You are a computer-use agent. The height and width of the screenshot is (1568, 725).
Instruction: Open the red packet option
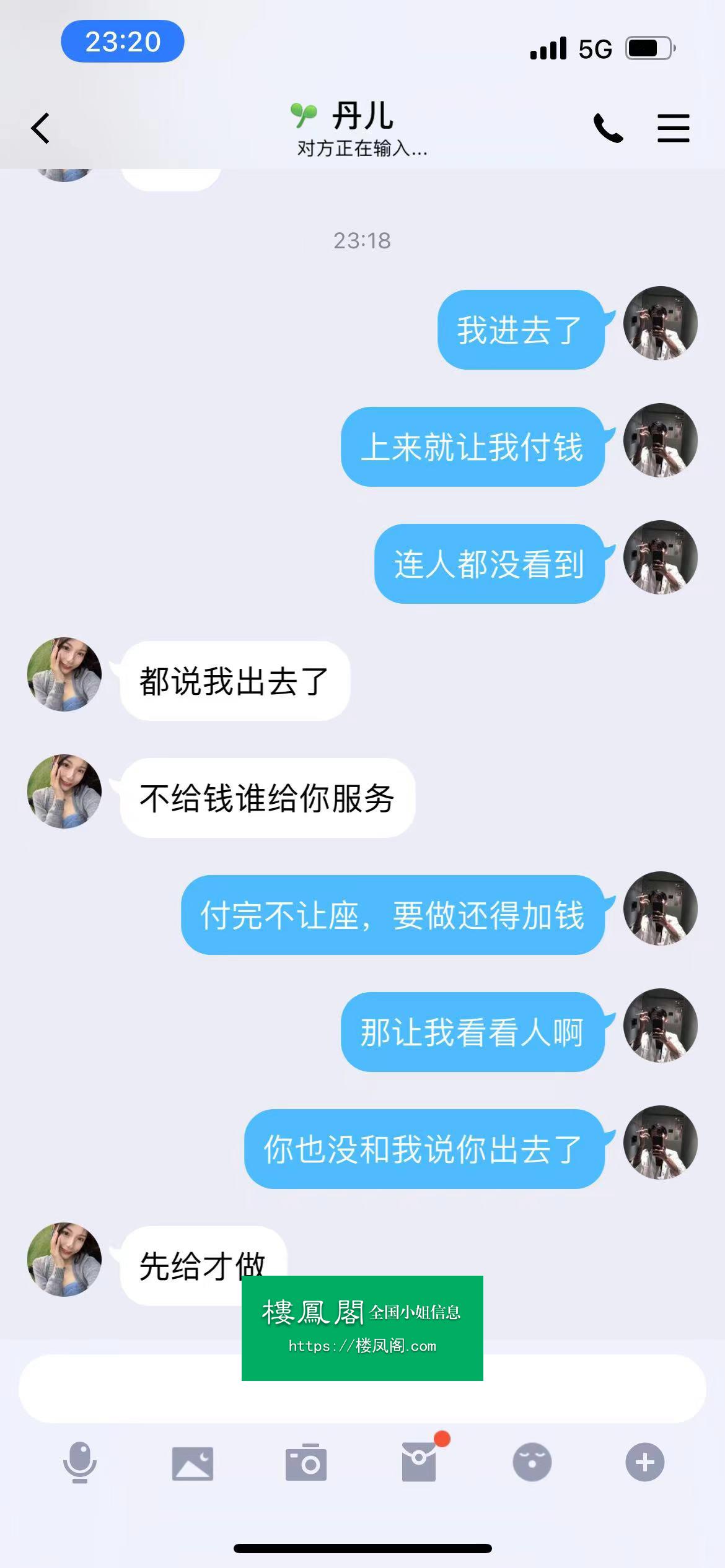420,1461
